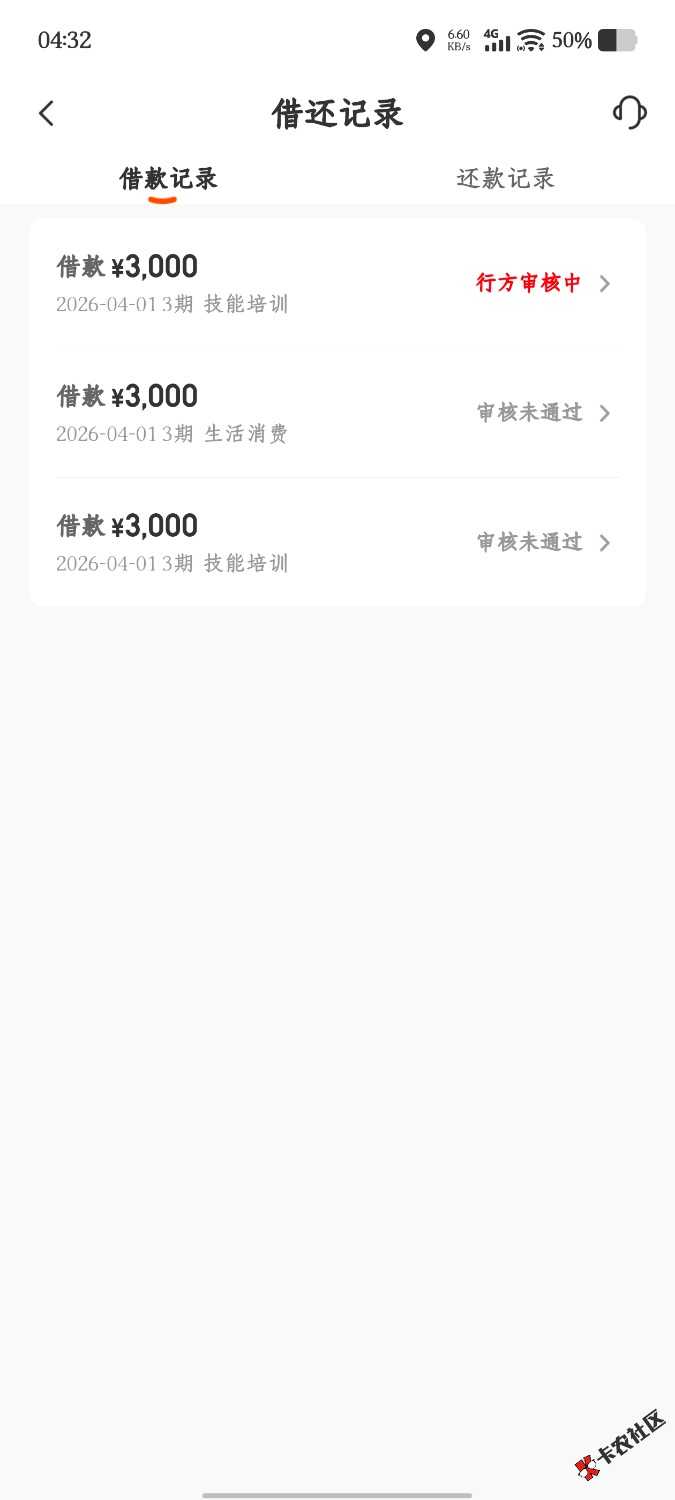Select the 借款记录 tab
The height and width of the screenshot is (1500, 675).
pos(168,179)
